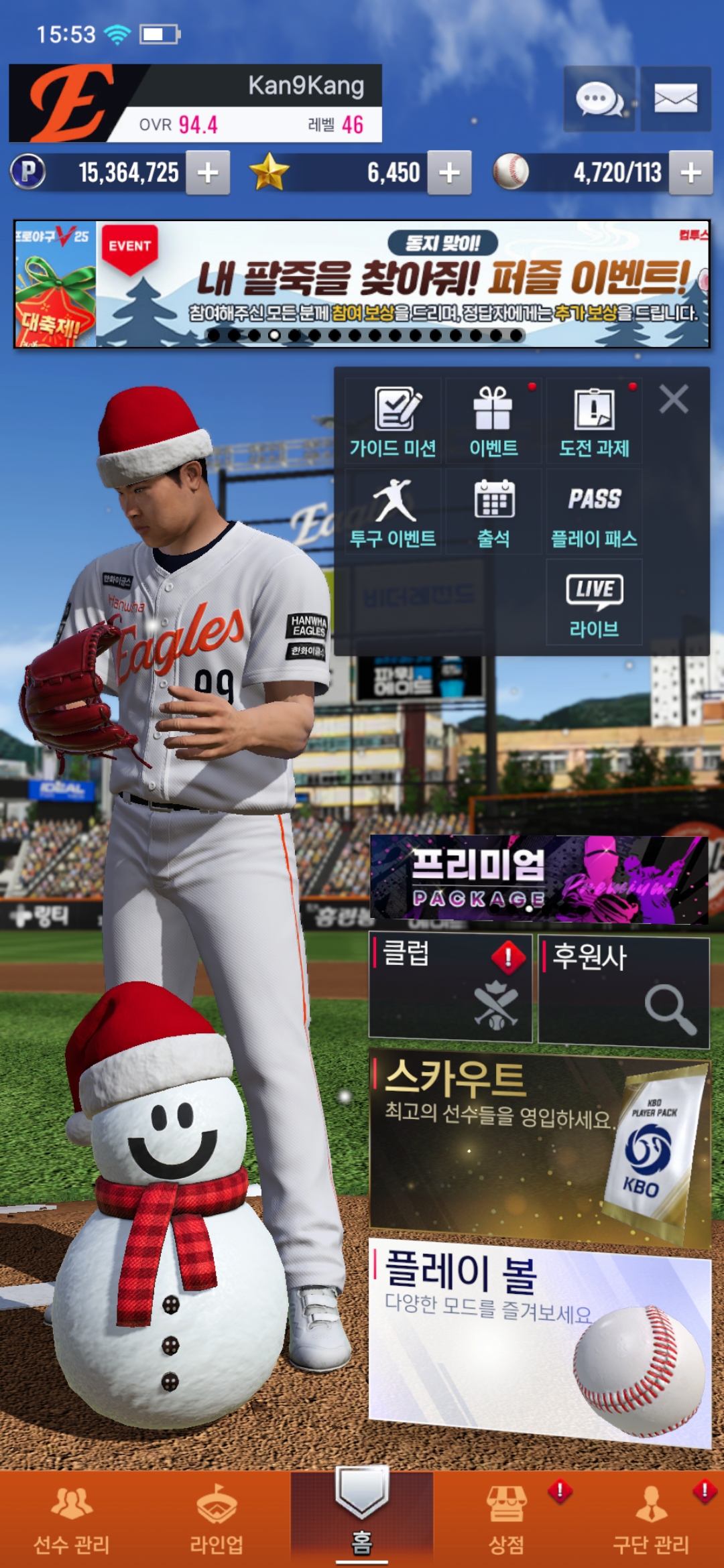Screen dimensions: 724x1568
Task: Open the chat speech bubble icon
Action: [x=599, y=99]
